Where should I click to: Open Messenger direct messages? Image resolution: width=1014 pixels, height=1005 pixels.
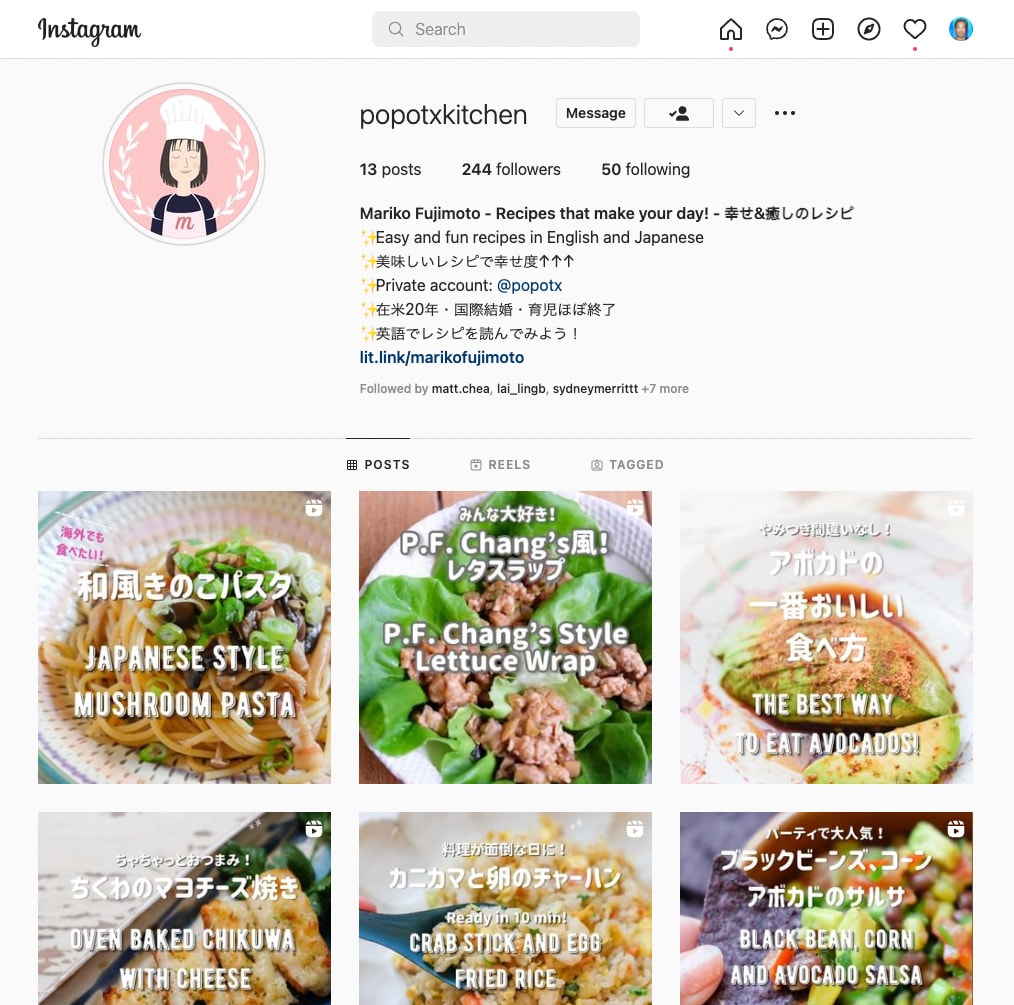[x=777, y=29]
